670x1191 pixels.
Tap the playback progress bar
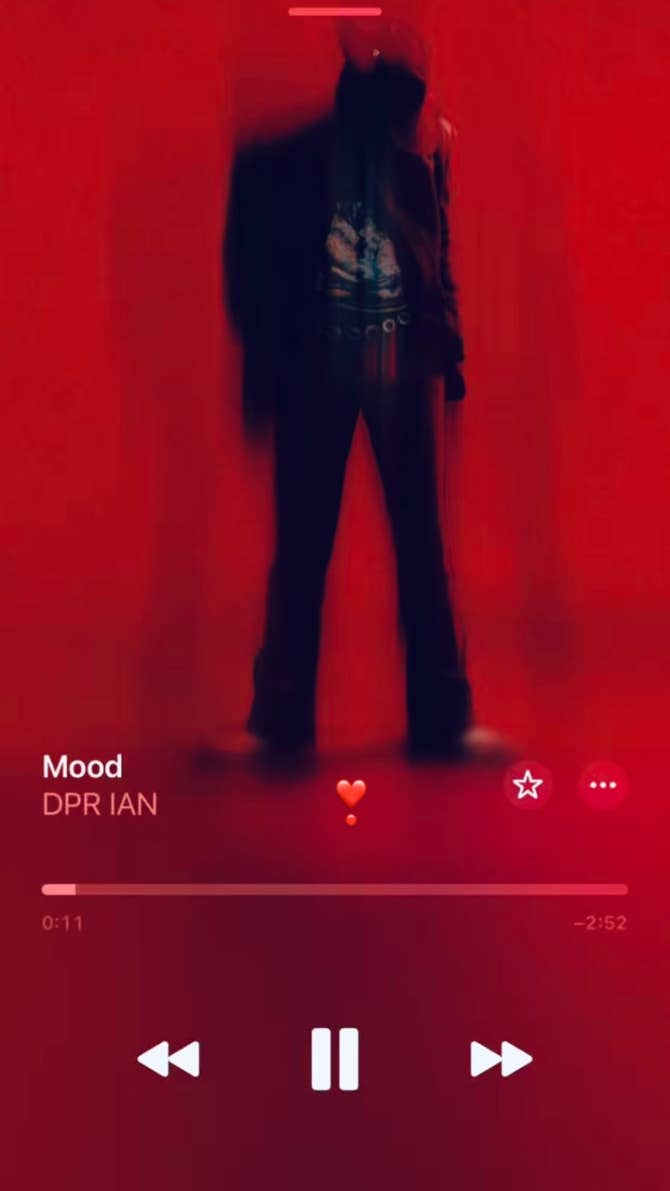point(334,889)
